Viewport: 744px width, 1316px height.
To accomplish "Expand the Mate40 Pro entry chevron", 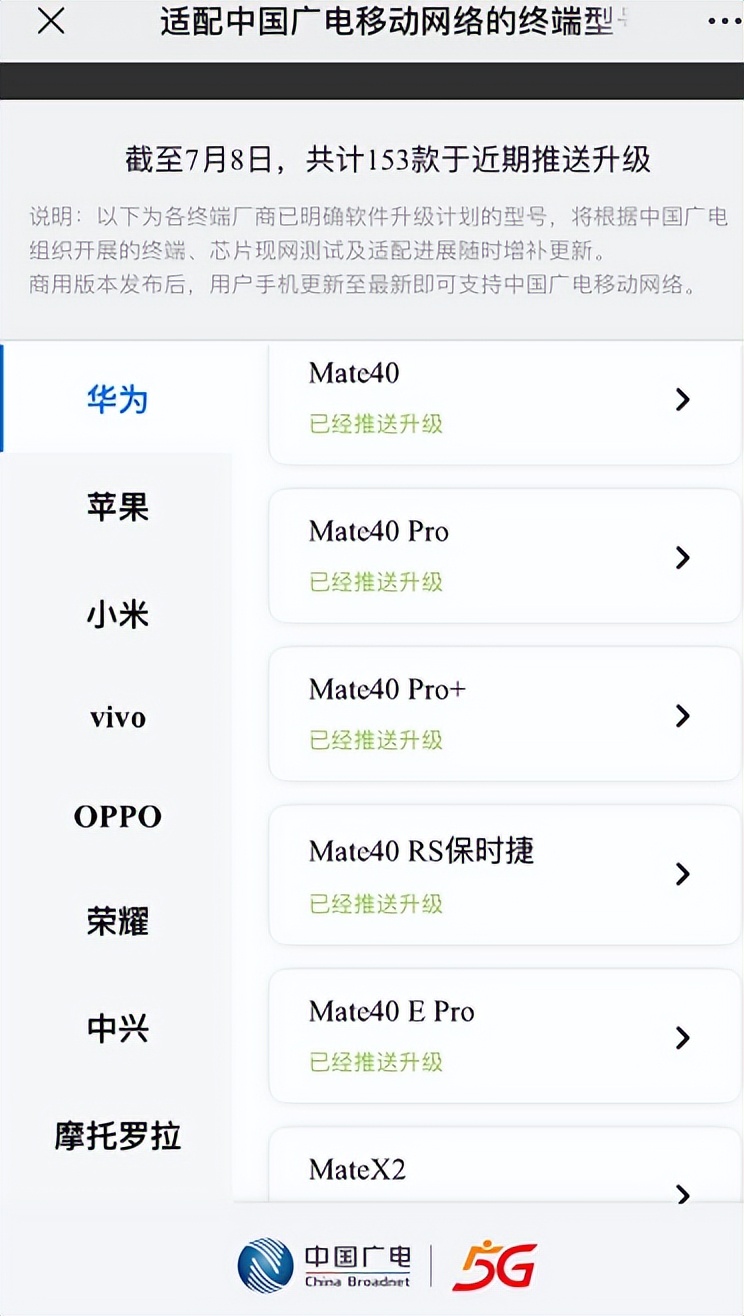I will [x=683, y=558].
